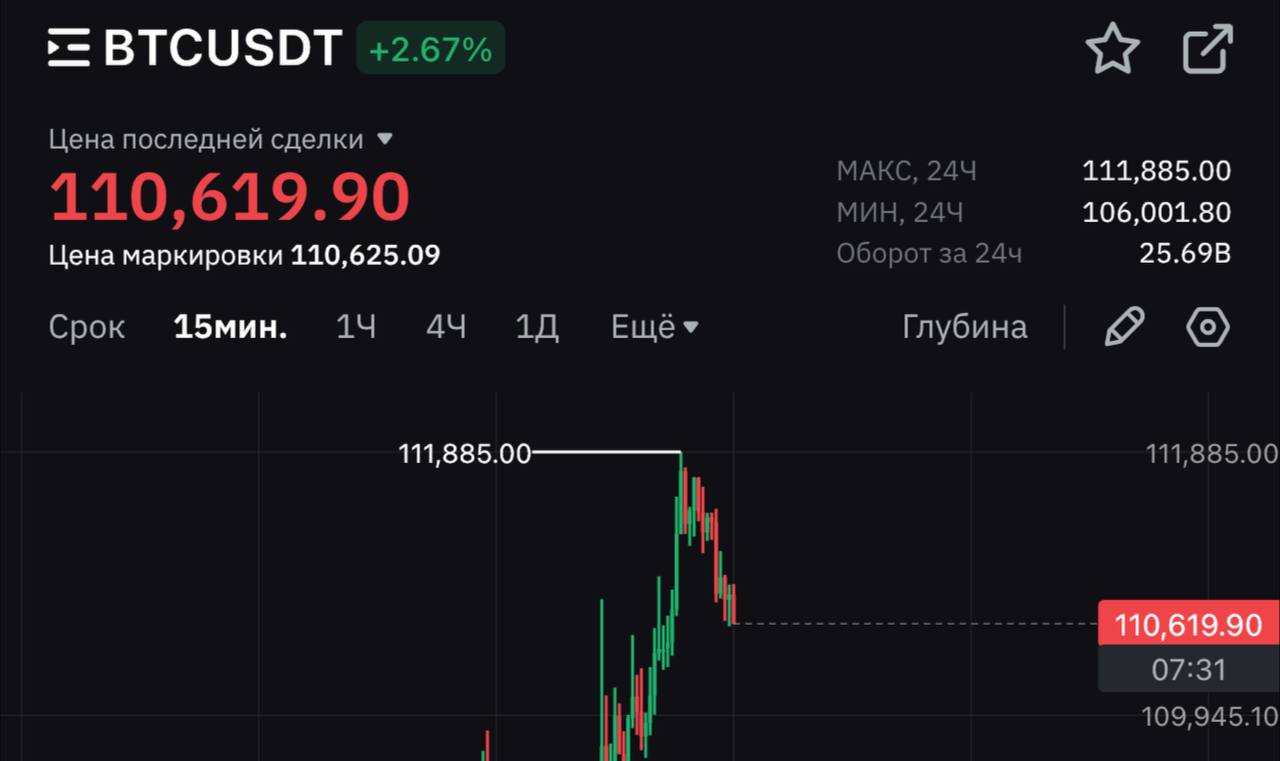
Task: Select the 4Ч chart interval
Action: (x=446, y=327)
